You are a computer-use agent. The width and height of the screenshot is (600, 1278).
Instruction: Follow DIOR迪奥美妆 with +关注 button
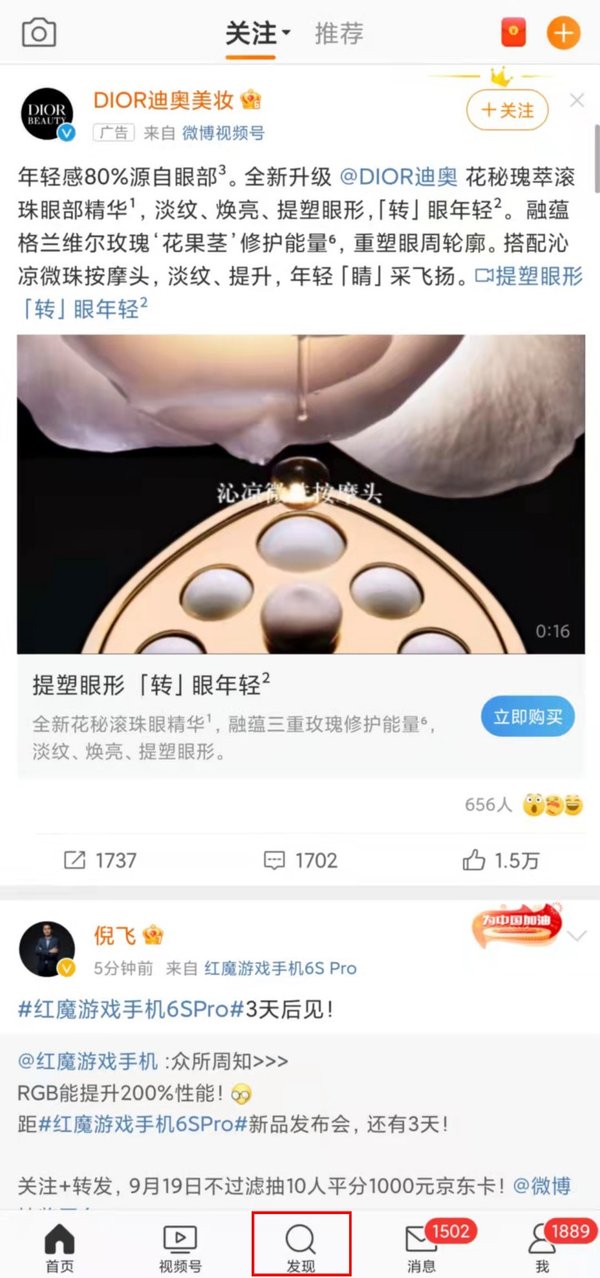[507, 110]
